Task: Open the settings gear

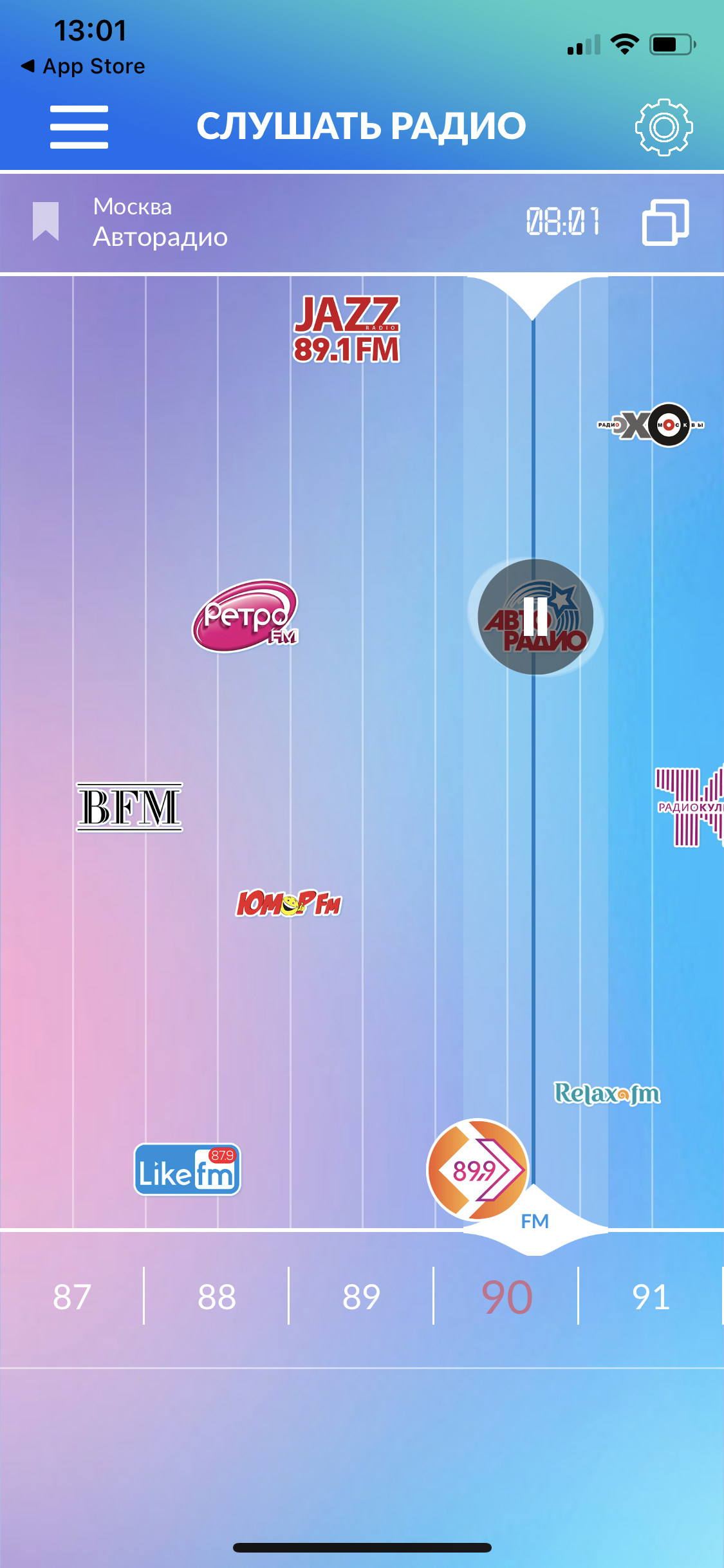Action: point(664,127)
